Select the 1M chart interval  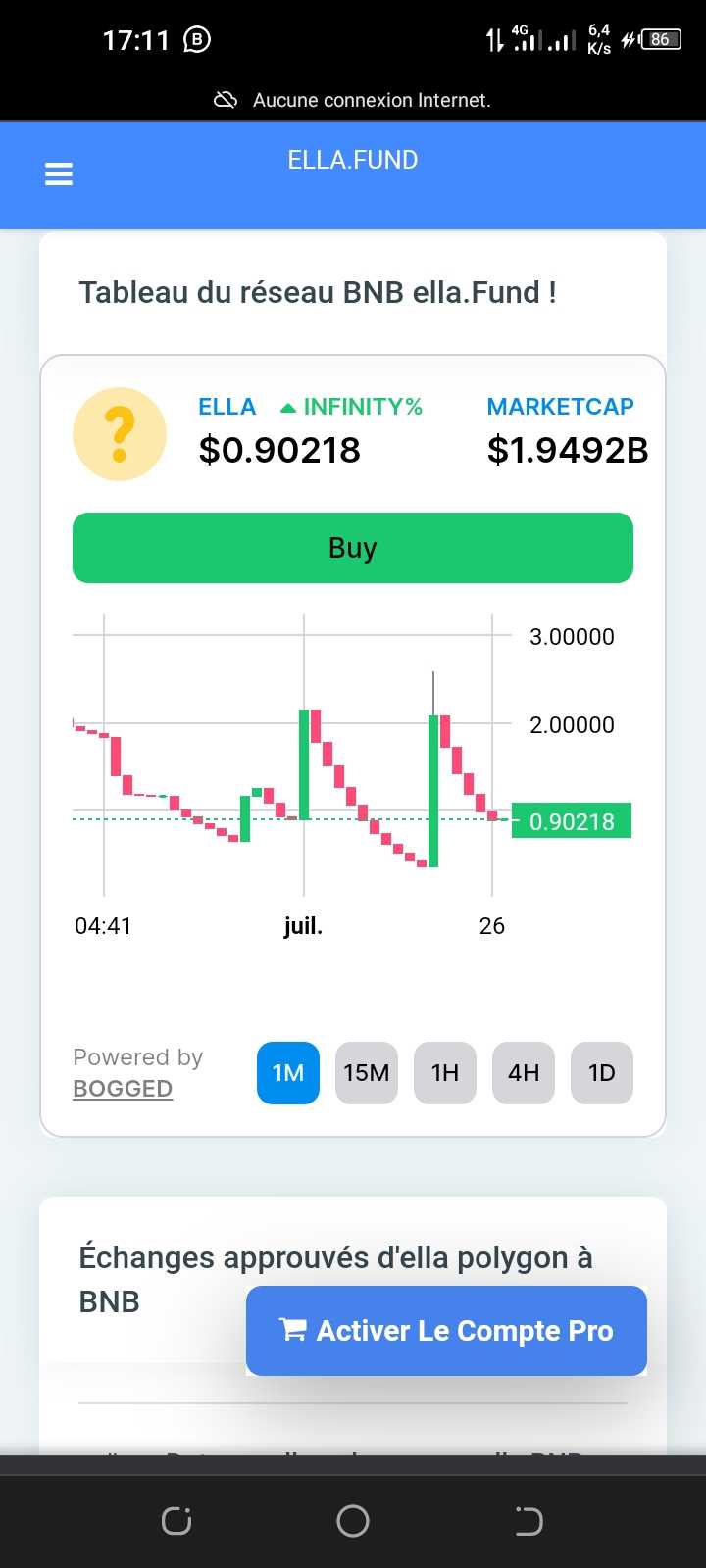click(288, 1073)
